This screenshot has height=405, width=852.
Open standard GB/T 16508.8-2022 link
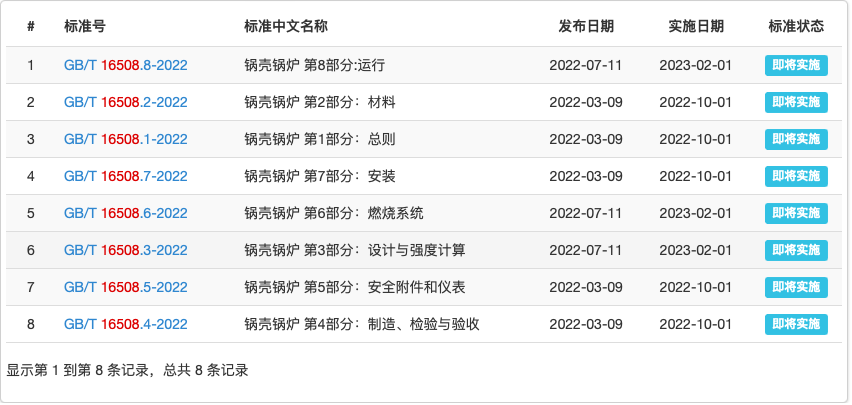(x=125, y=65)
